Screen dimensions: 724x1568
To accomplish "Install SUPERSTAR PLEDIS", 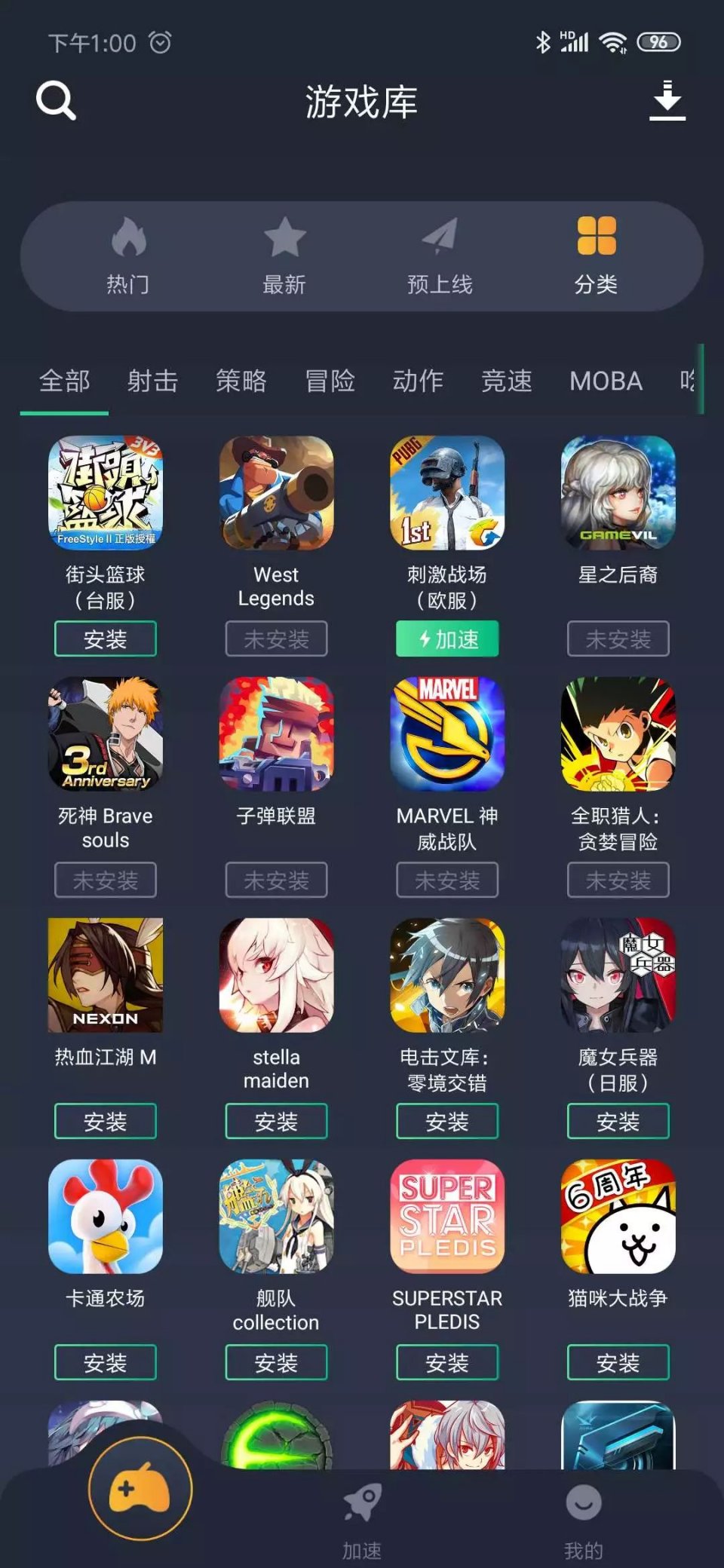I will tap(447, 1363).
